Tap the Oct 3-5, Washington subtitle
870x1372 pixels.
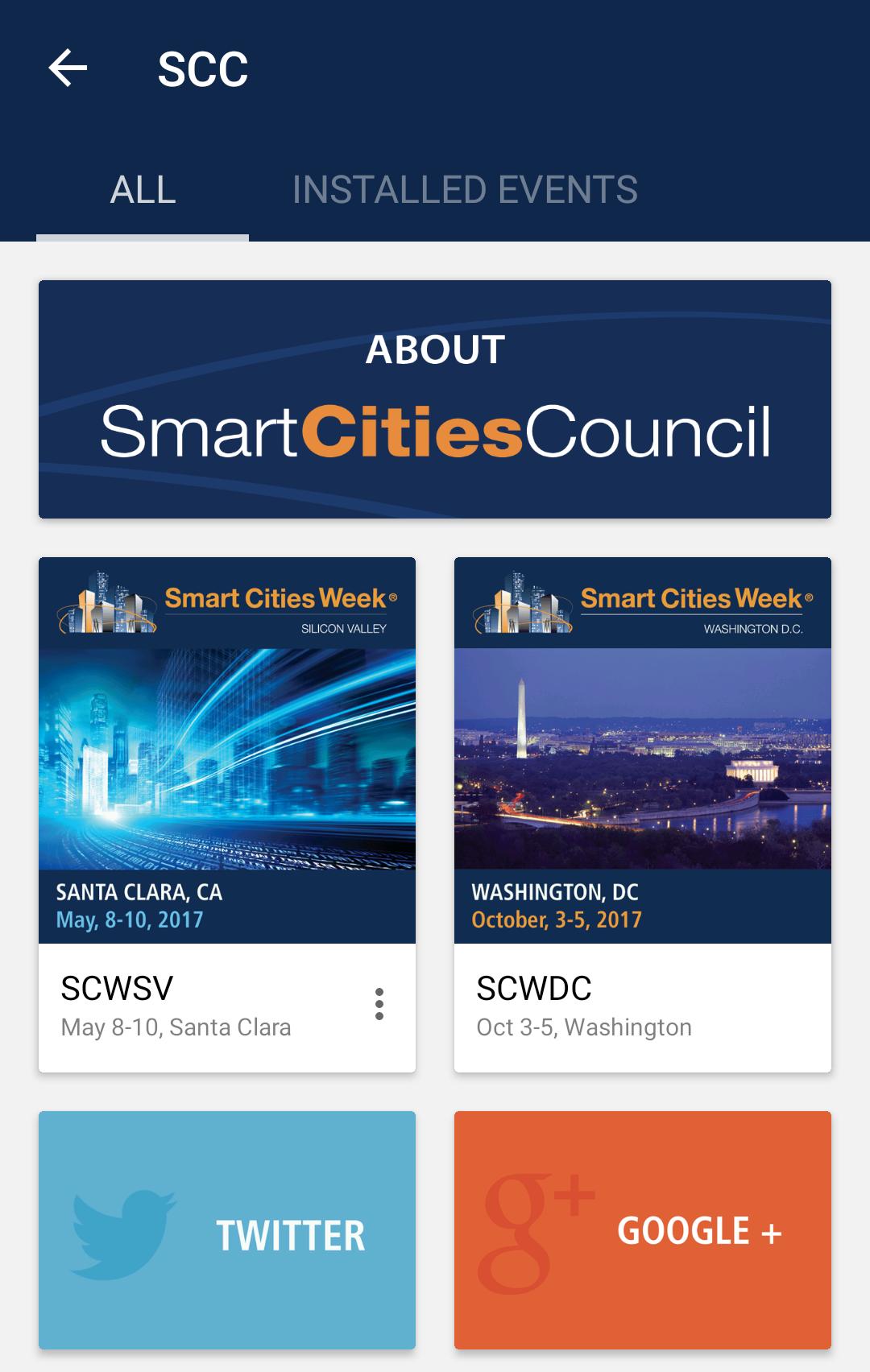pos(583,1027)
